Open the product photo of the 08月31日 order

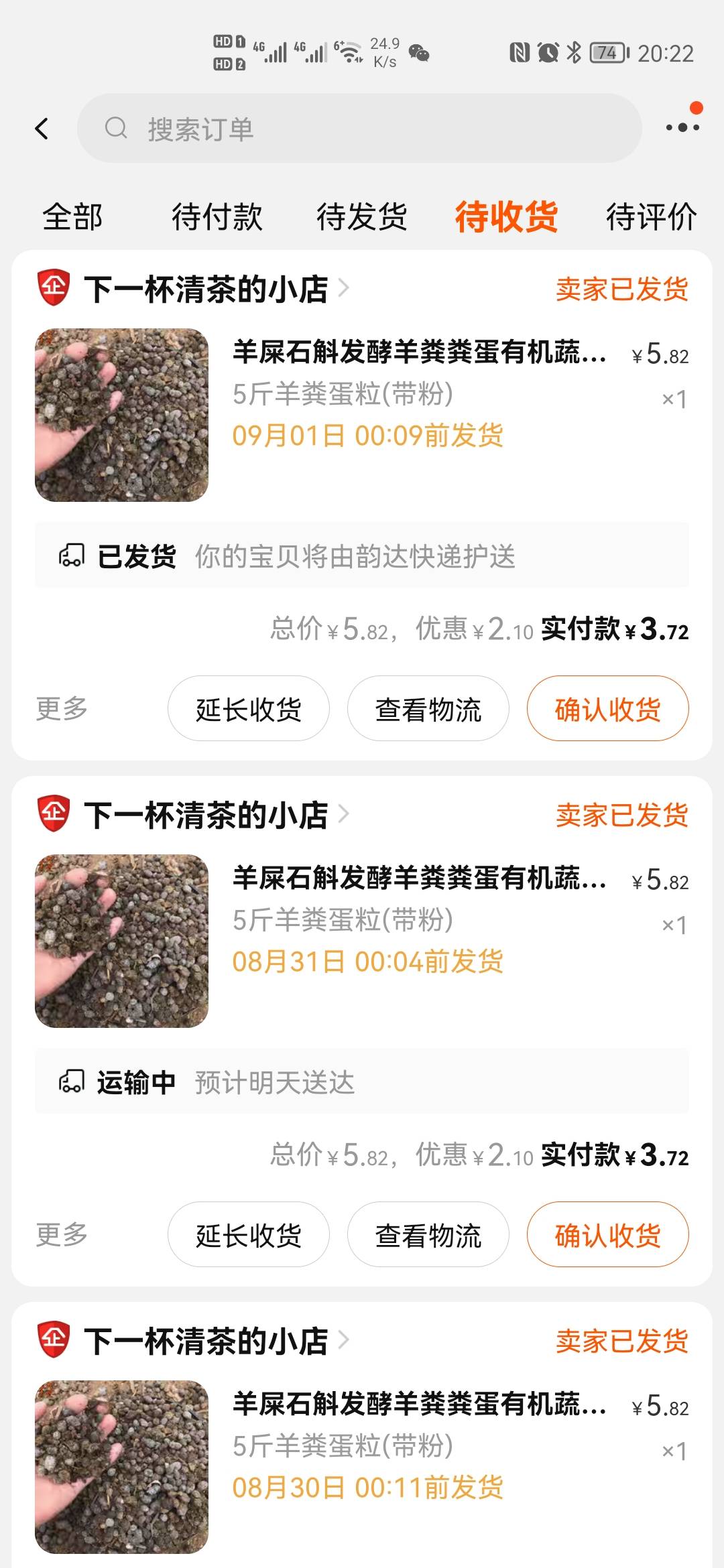(121, 941)
